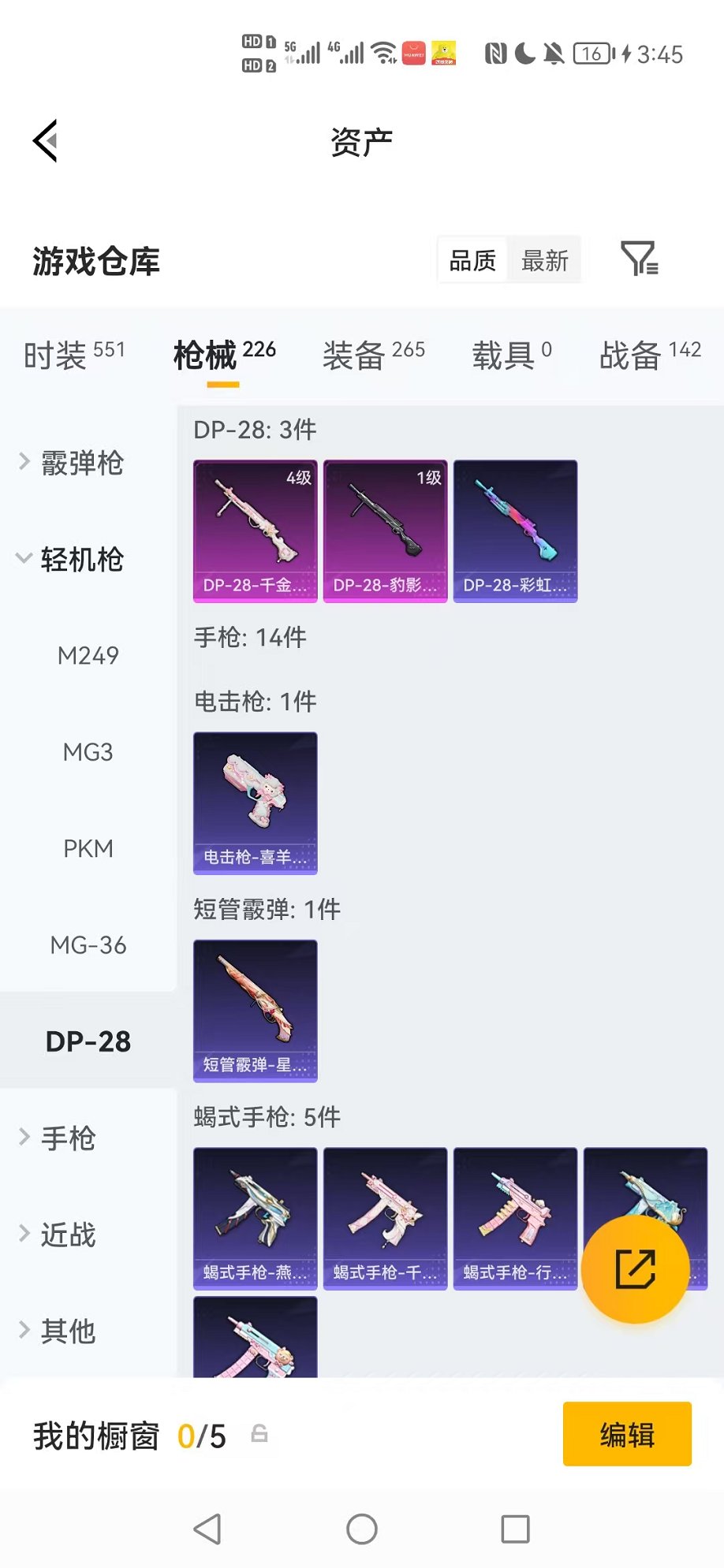Click the back arrow on 资产 page
724x1568 pixels.
tap(45, 140)
